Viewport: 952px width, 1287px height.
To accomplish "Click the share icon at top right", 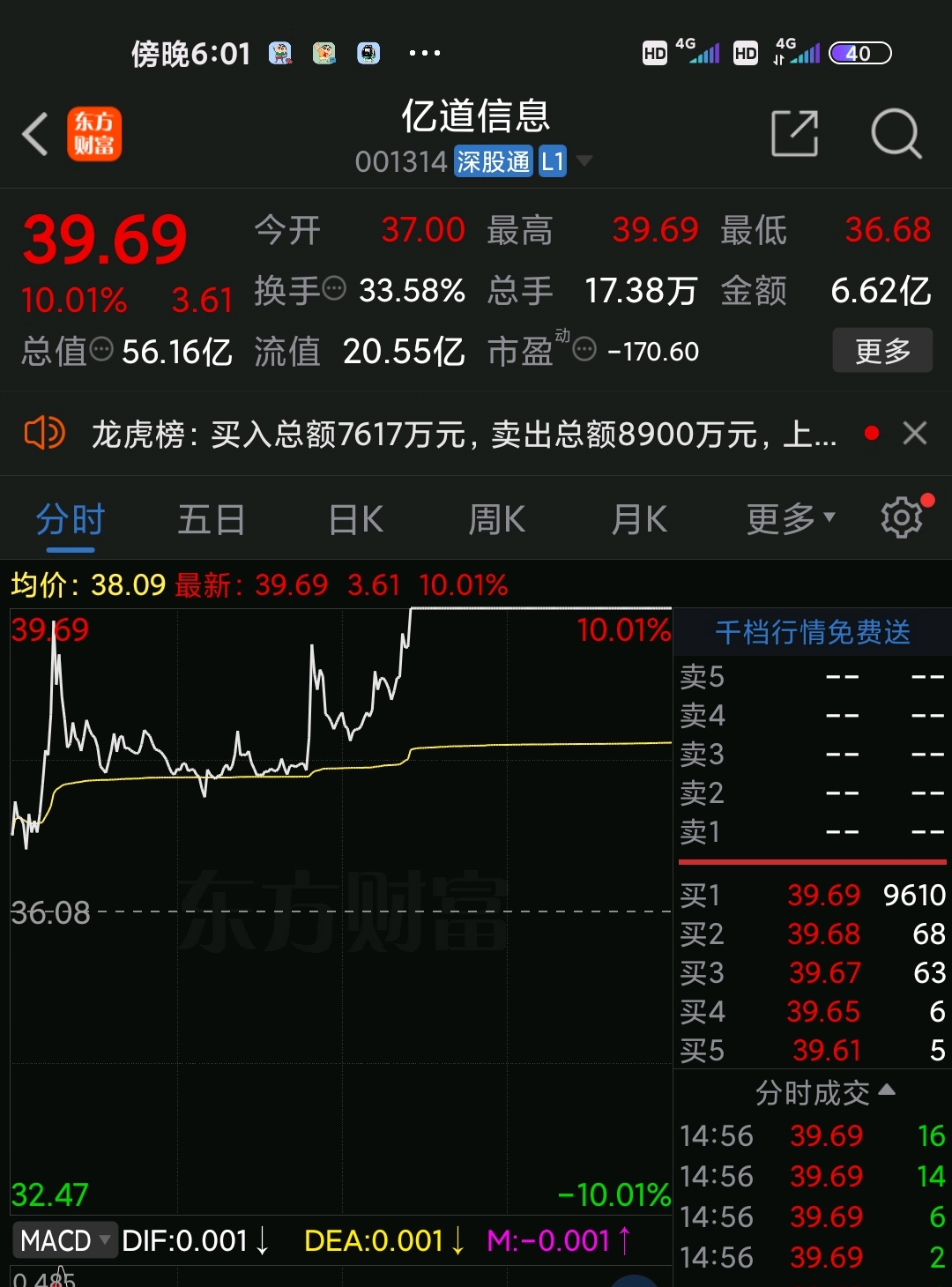I will tap(794, 134).
